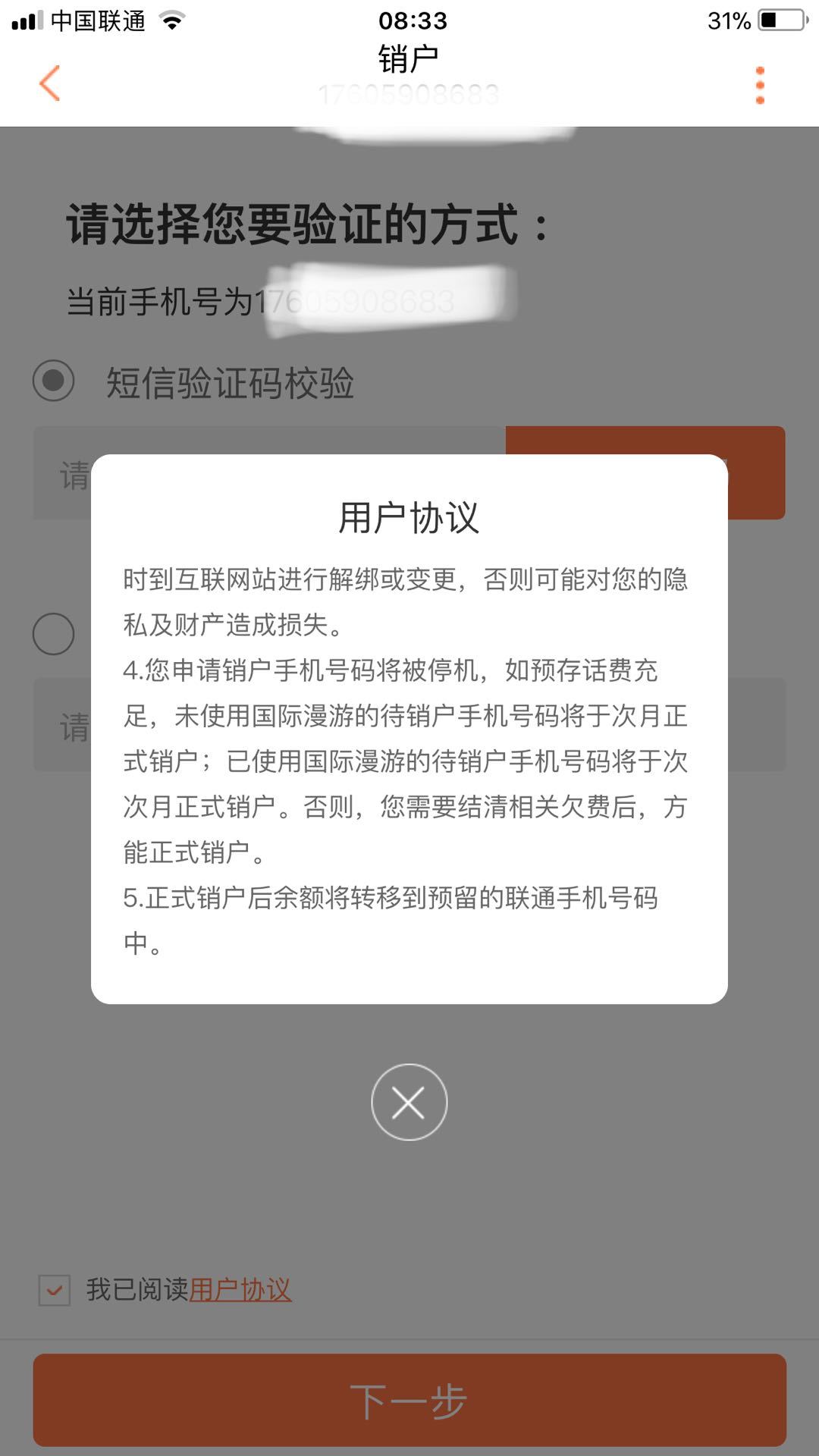Open the three-dot overflow menu
The height and width of the screenshot is (1456, 819).
pyautogui.click(x=759, y=85)
